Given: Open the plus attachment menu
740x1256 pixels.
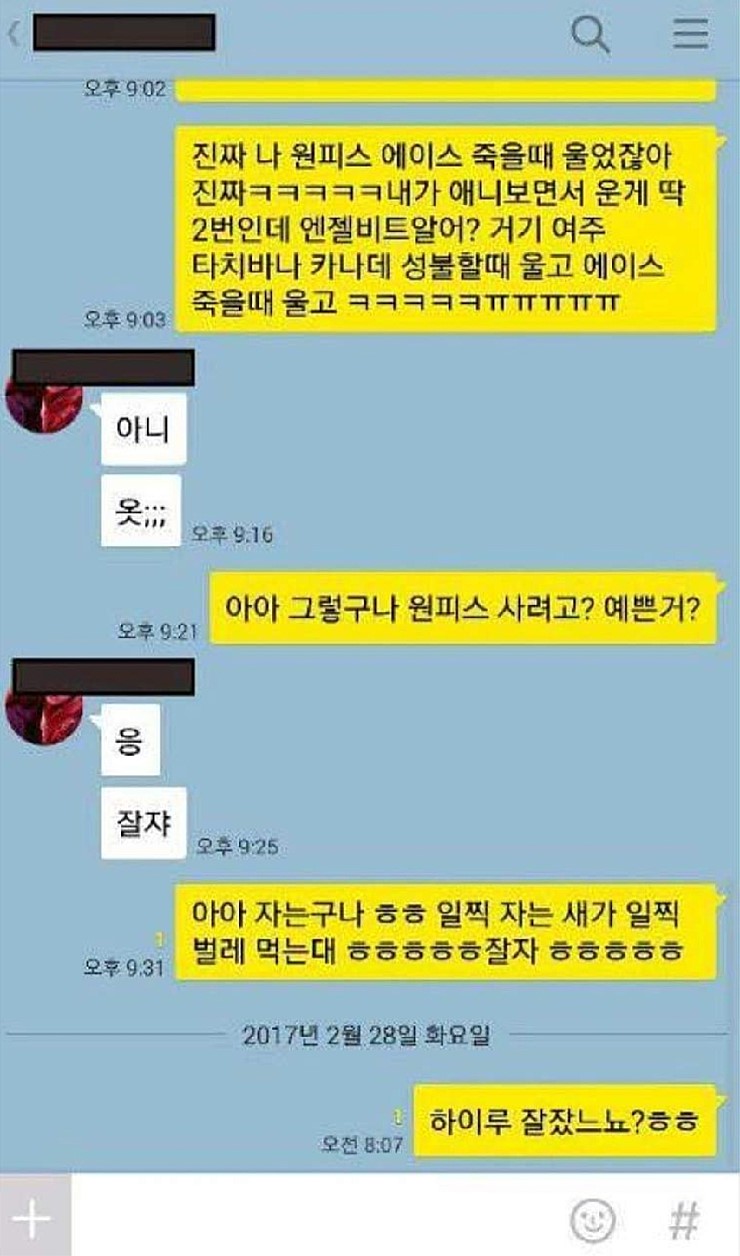Looking at the screenshot, I should point(34,1218).
